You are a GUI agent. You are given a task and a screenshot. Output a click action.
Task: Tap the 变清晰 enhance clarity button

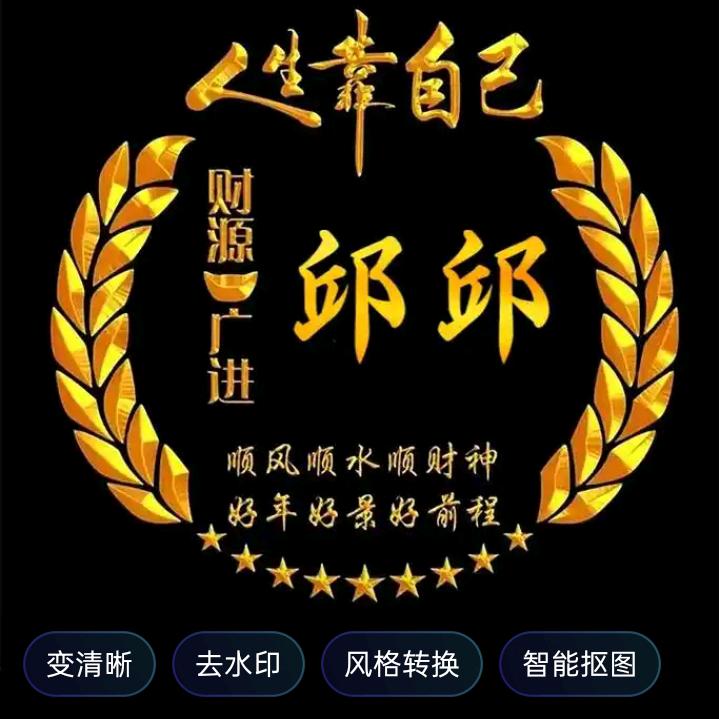click(x=89, y=664)
